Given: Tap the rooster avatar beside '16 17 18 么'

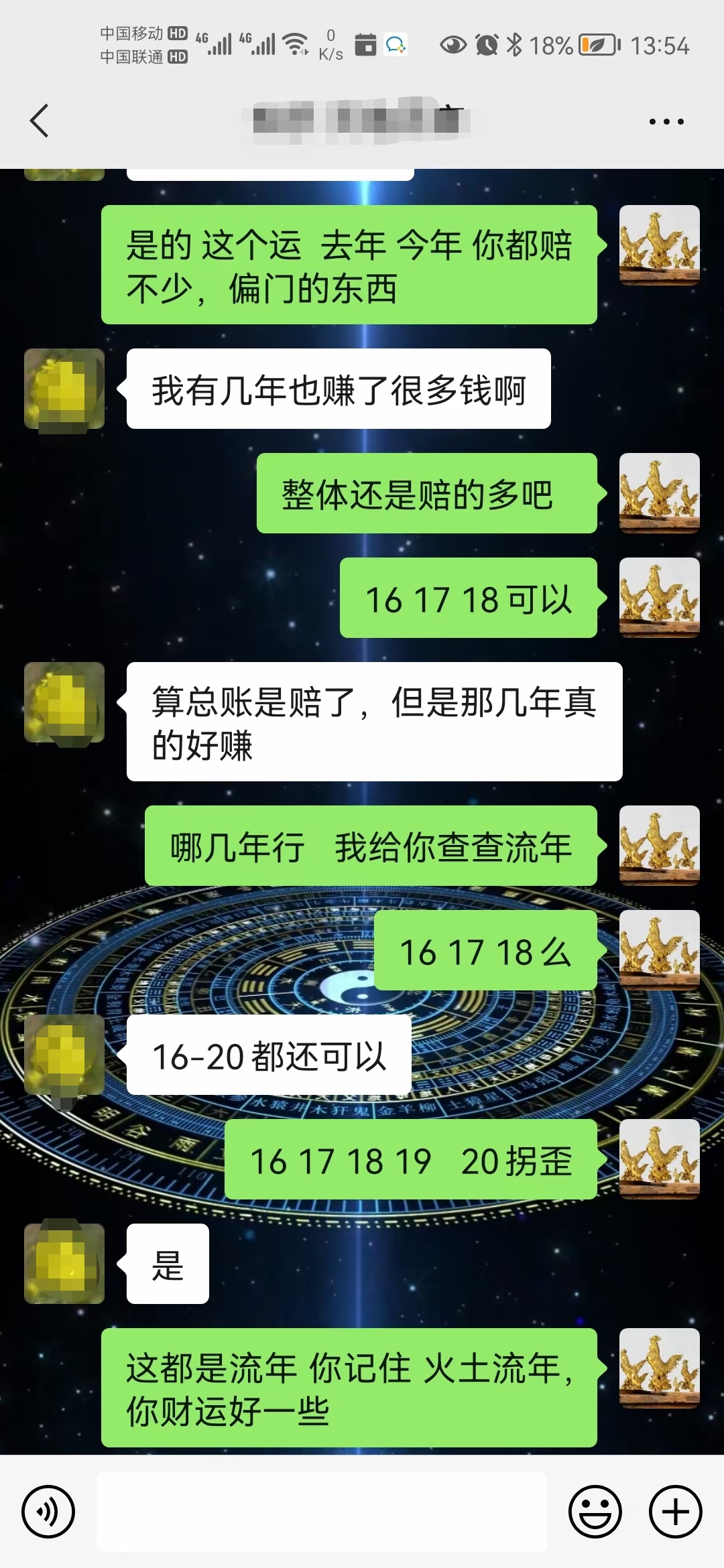Looking at the screenshot, I should tap(659, 950).
